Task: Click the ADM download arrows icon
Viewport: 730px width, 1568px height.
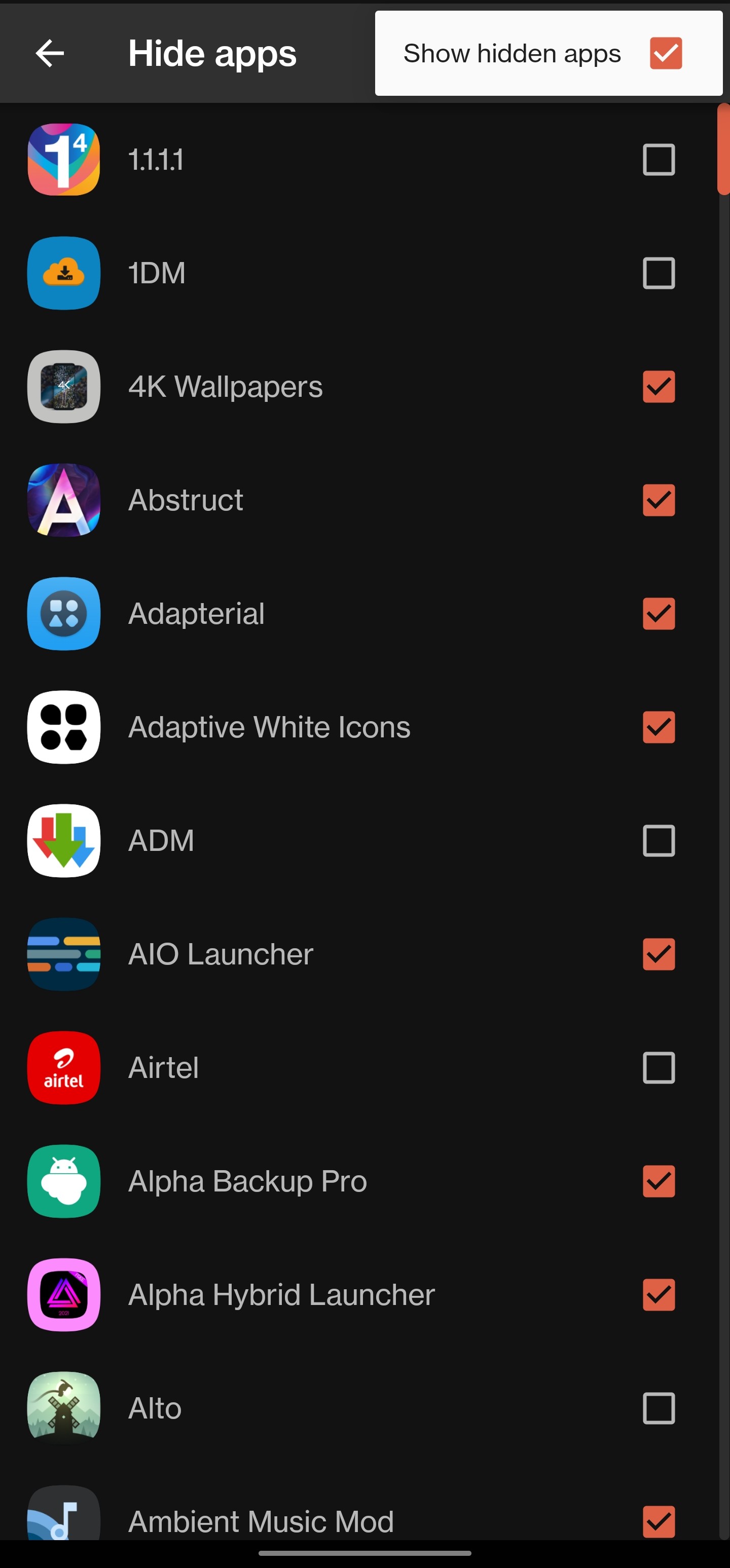Action: (63, 841)
